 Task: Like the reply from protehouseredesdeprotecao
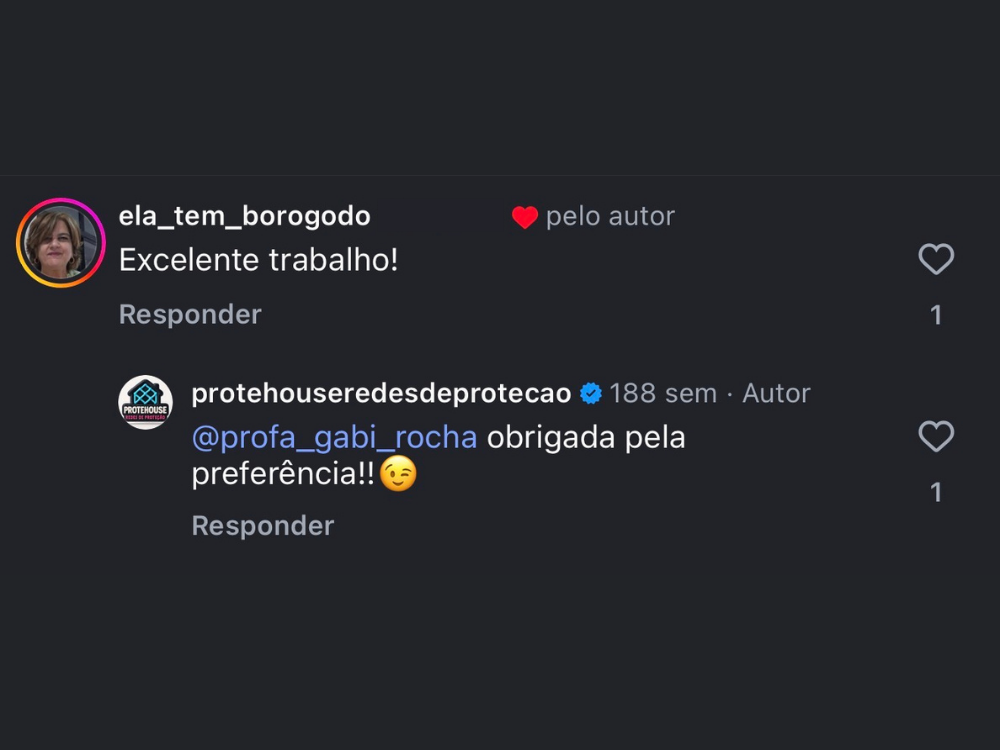(x=936, y=437)
